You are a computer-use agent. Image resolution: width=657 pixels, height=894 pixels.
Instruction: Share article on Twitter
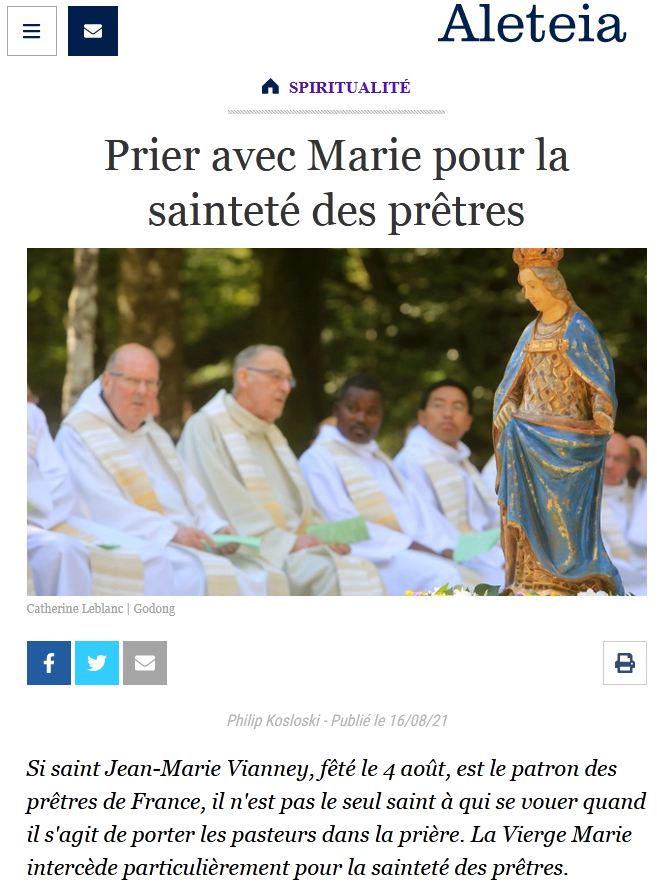[x=97, y=663]
